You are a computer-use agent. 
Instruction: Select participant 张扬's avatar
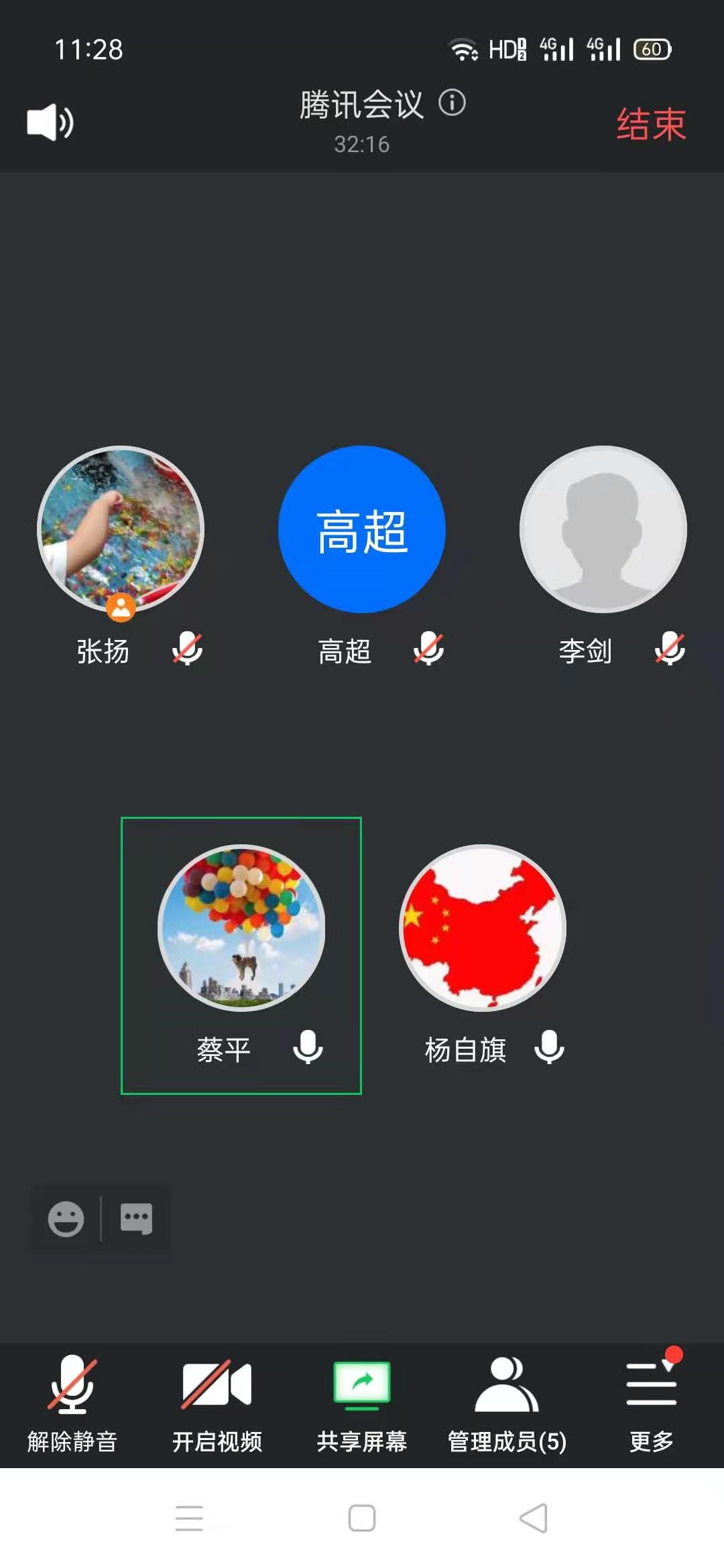(x=121, y=529)
